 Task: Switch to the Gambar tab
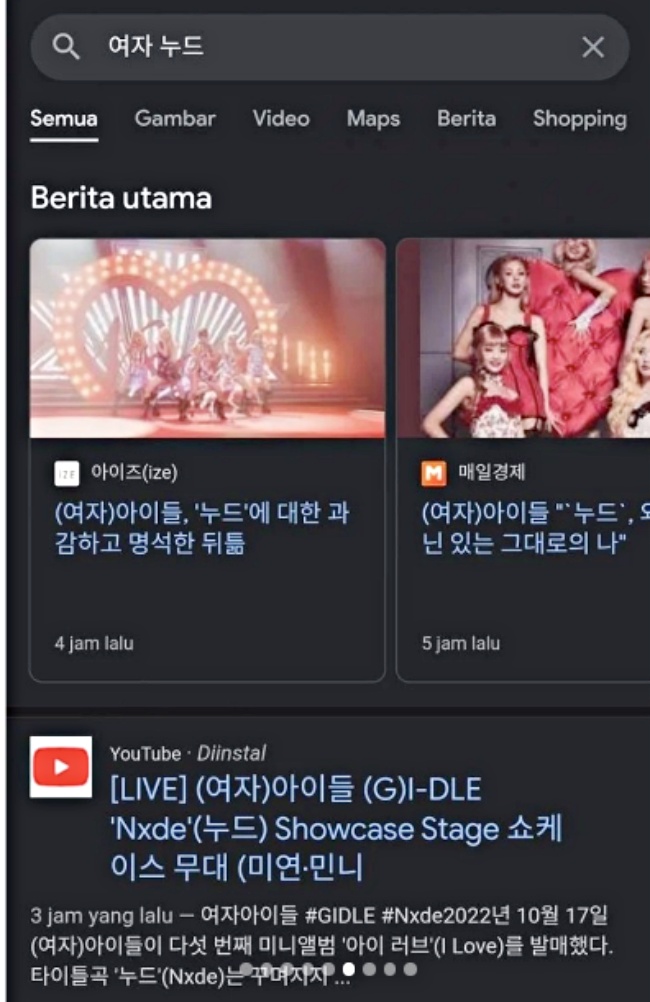point(175,118)
